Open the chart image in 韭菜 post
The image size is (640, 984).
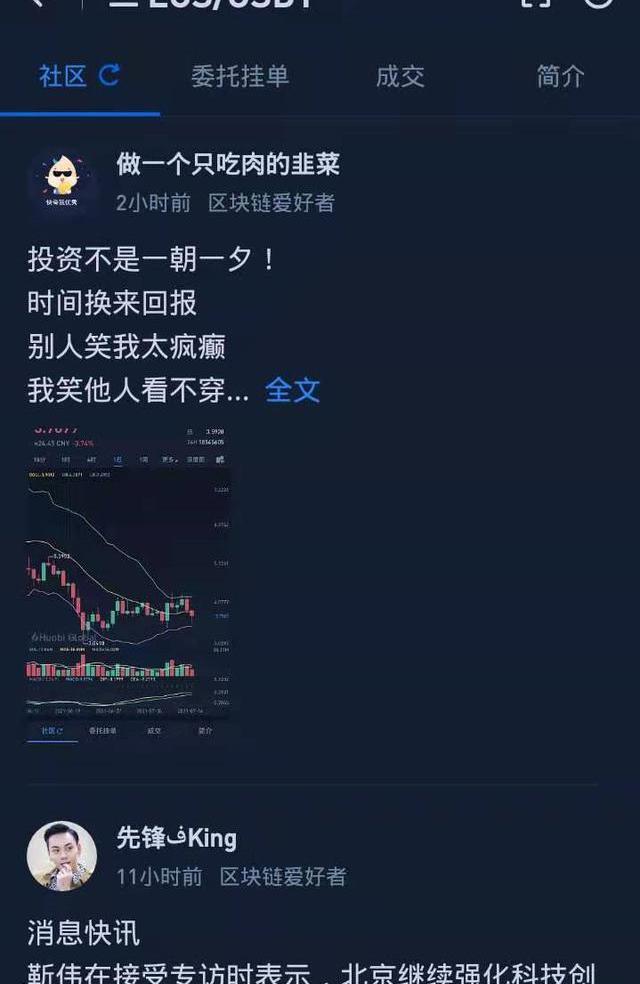128,582
